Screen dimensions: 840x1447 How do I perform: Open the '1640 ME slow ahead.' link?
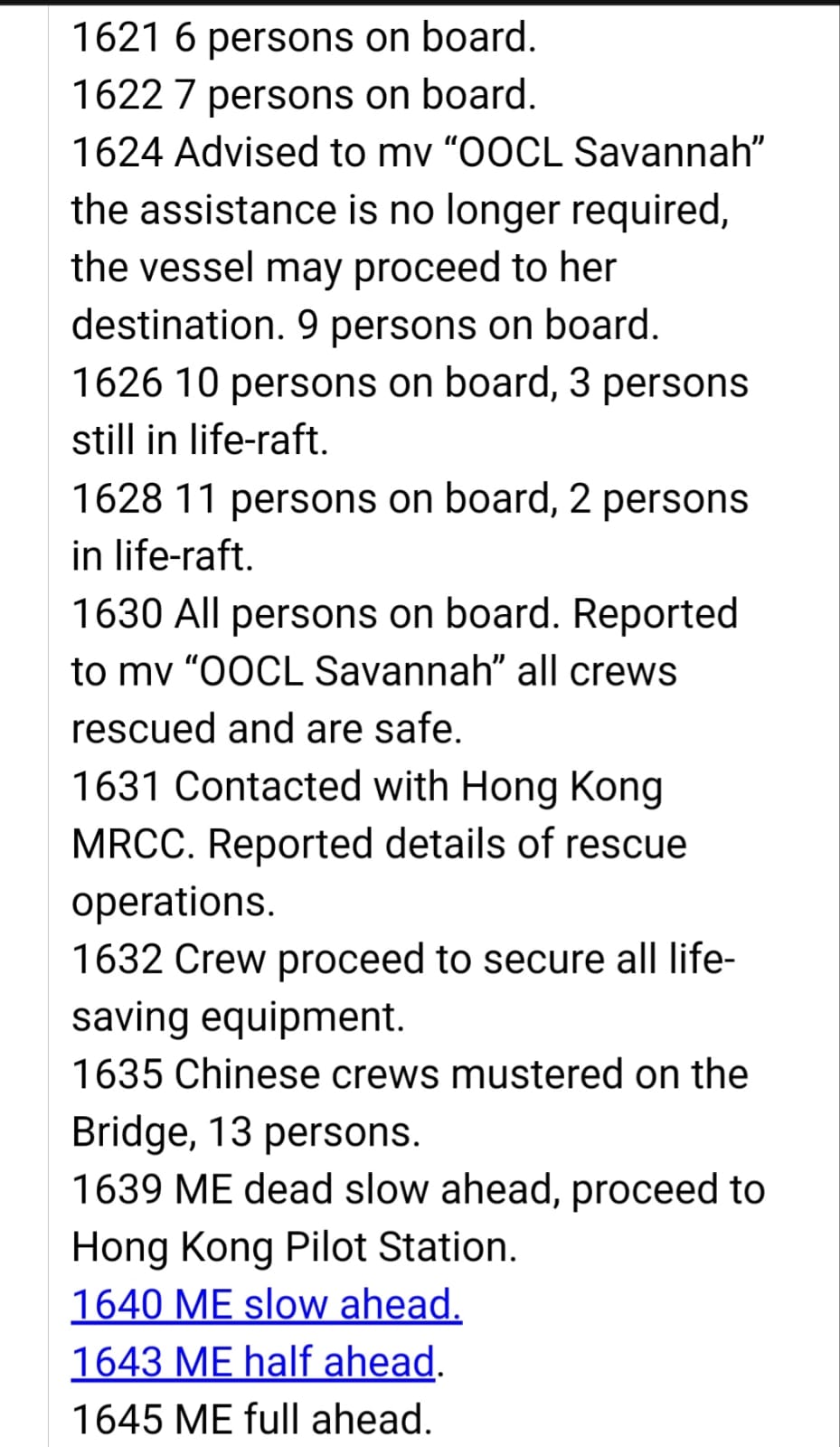pos(267,1305)
